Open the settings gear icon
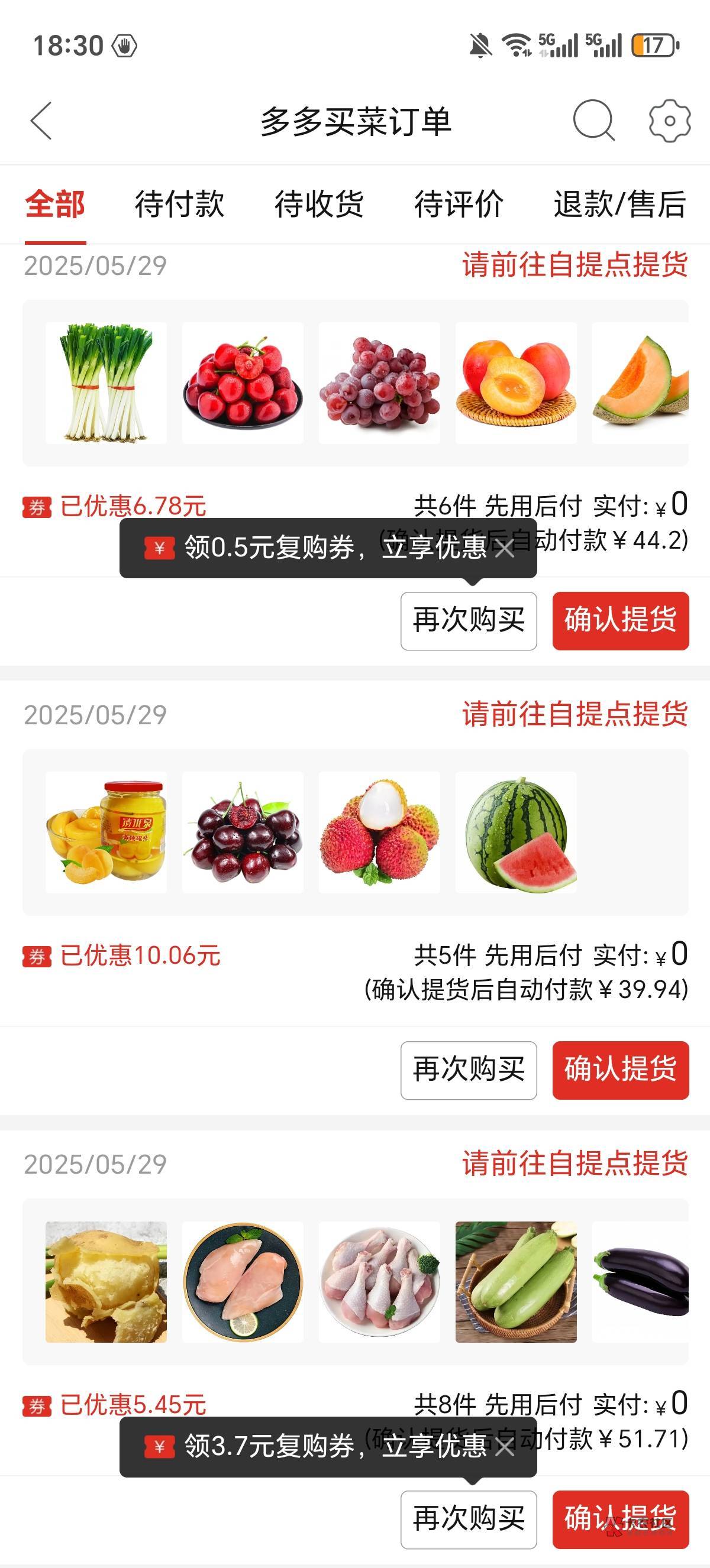 point(669,121)
